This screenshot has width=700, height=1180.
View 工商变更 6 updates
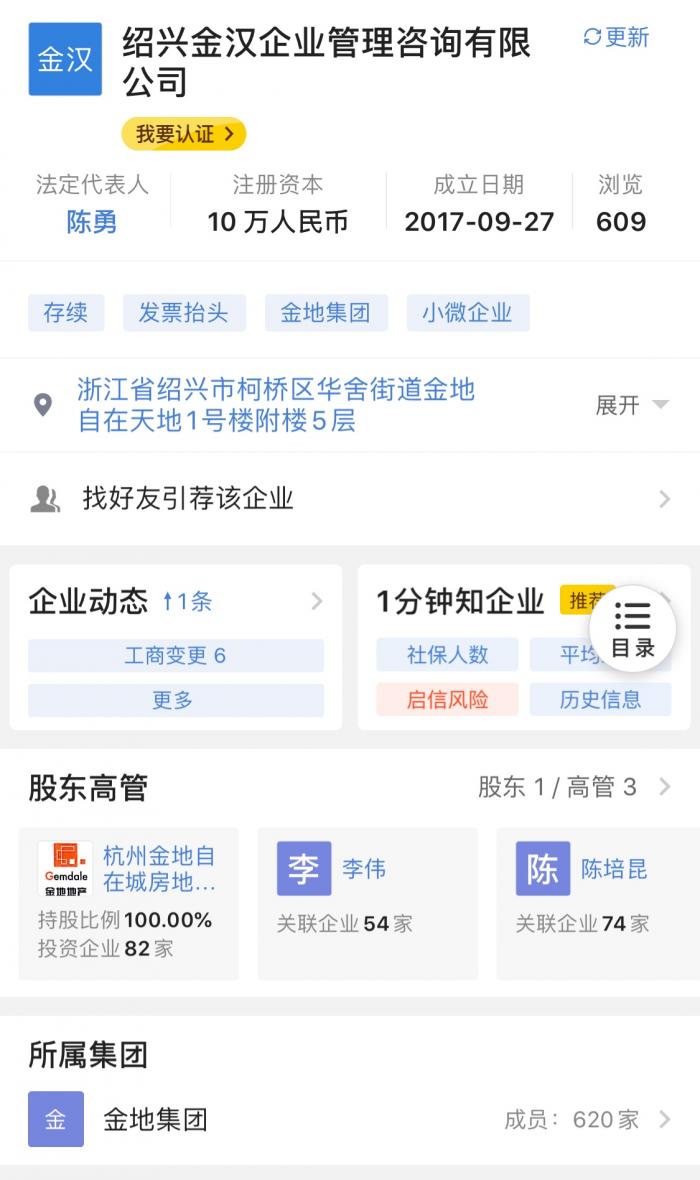(x=175, y=656)
